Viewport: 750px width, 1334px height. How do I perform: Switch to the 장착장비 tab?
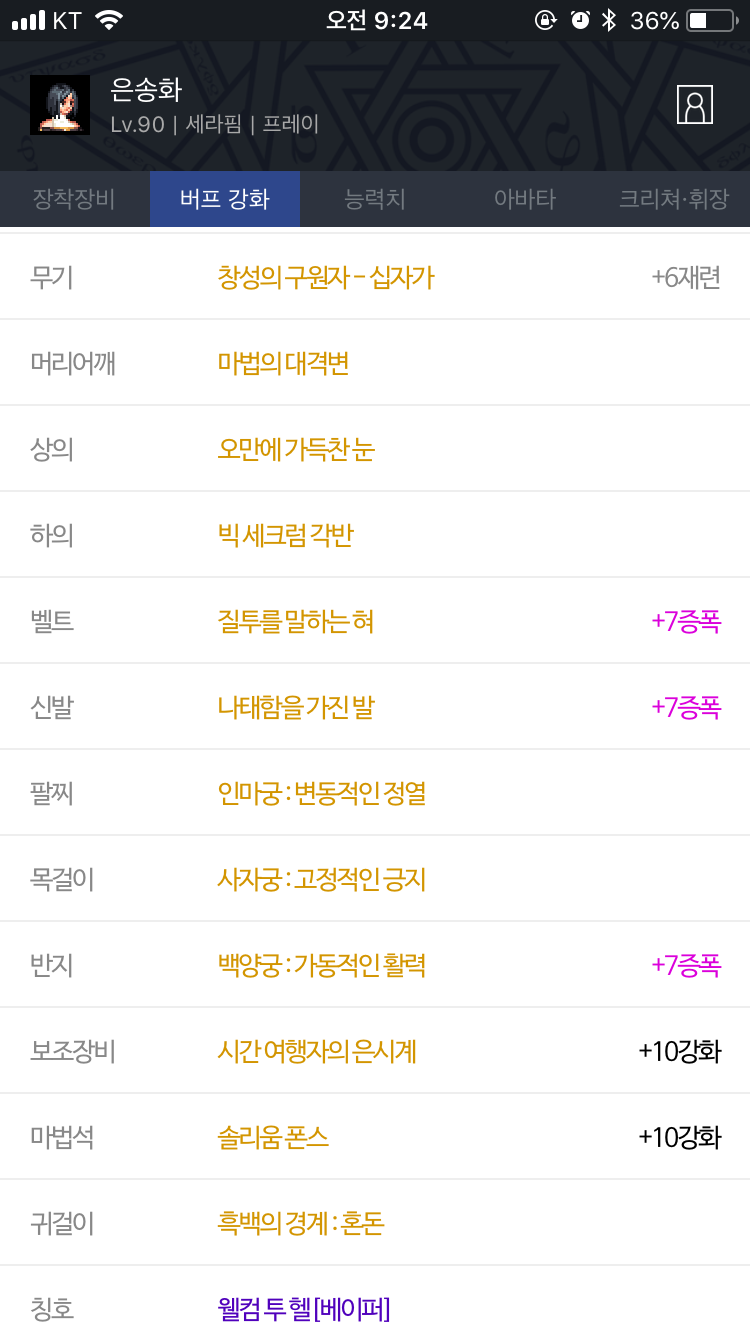[x=75, y=199]
